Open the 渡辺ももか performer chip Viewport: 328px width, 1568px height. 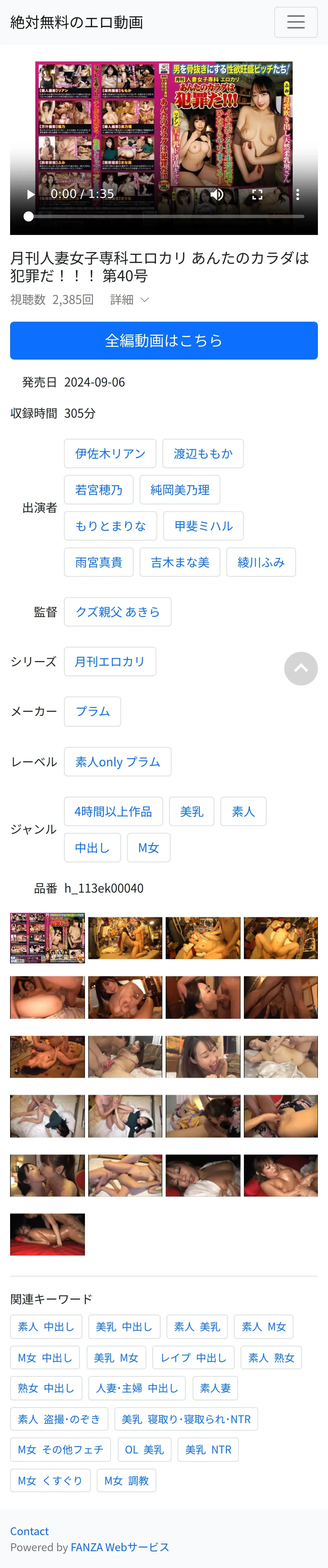[203, 454]
